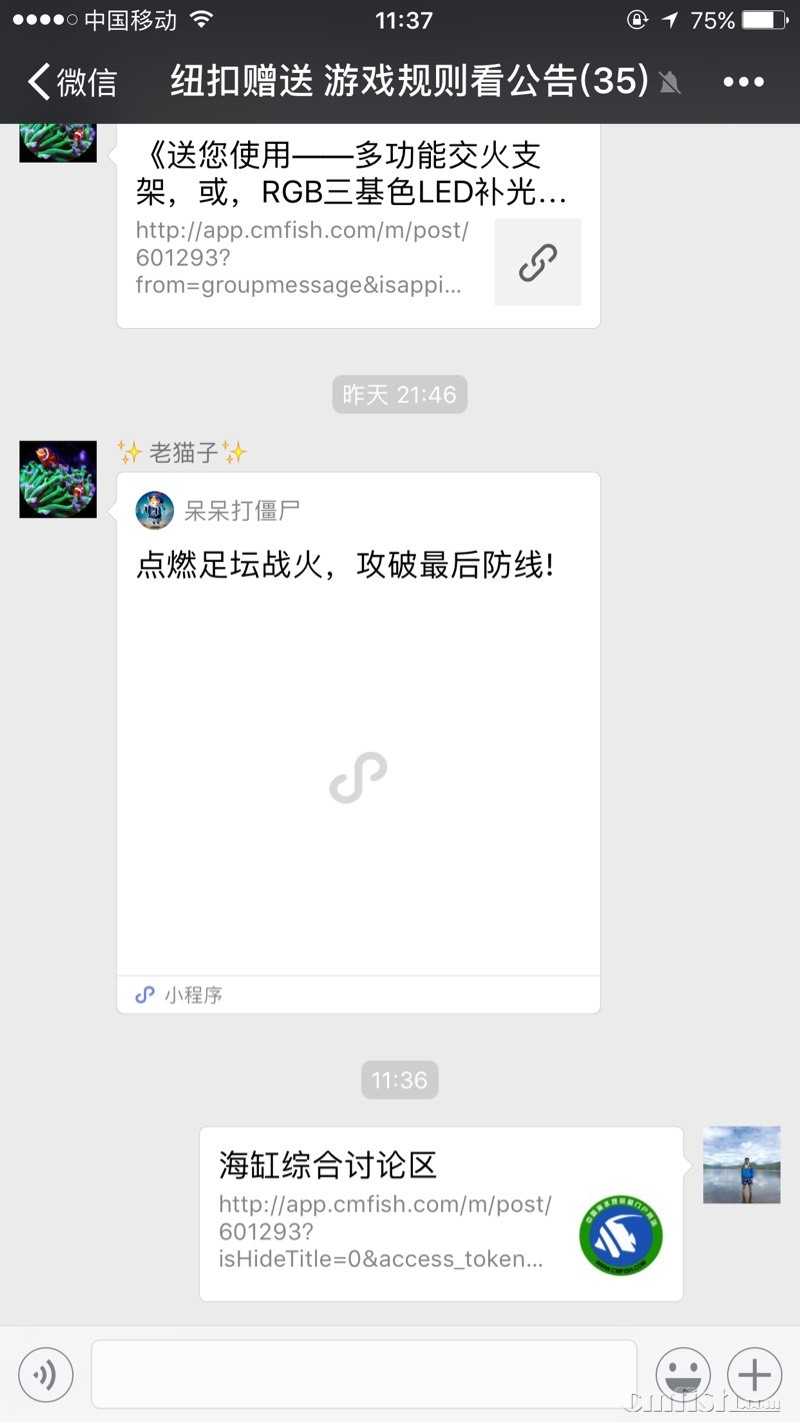The width and height of the screenshot is (800, 1423).
Task: Focus the message text field
Action: tap(364, 1374)
